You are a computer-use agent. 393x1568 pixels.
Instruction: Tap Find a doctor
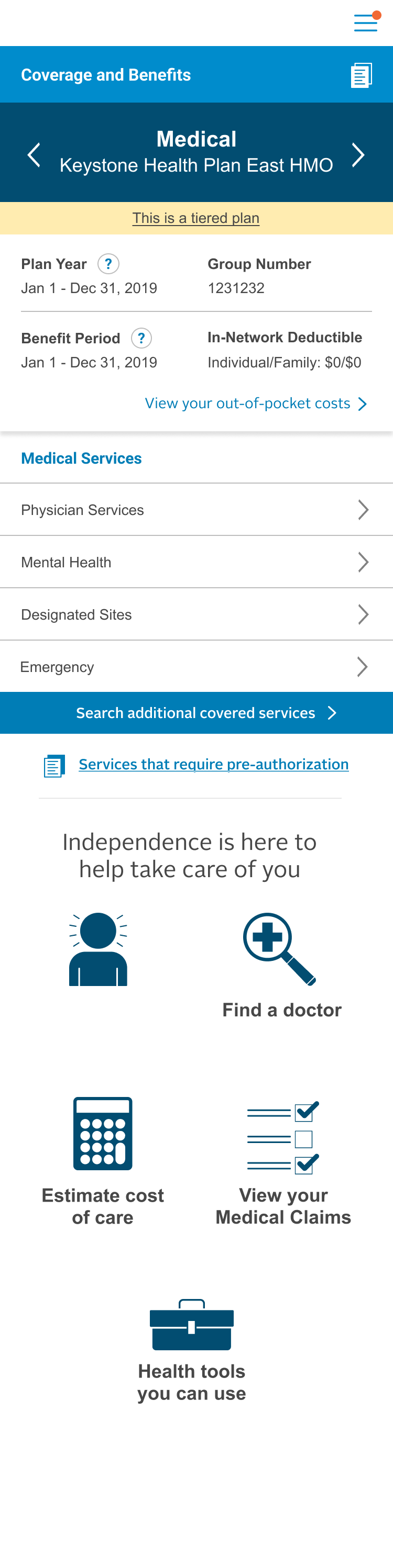(281, 965)
